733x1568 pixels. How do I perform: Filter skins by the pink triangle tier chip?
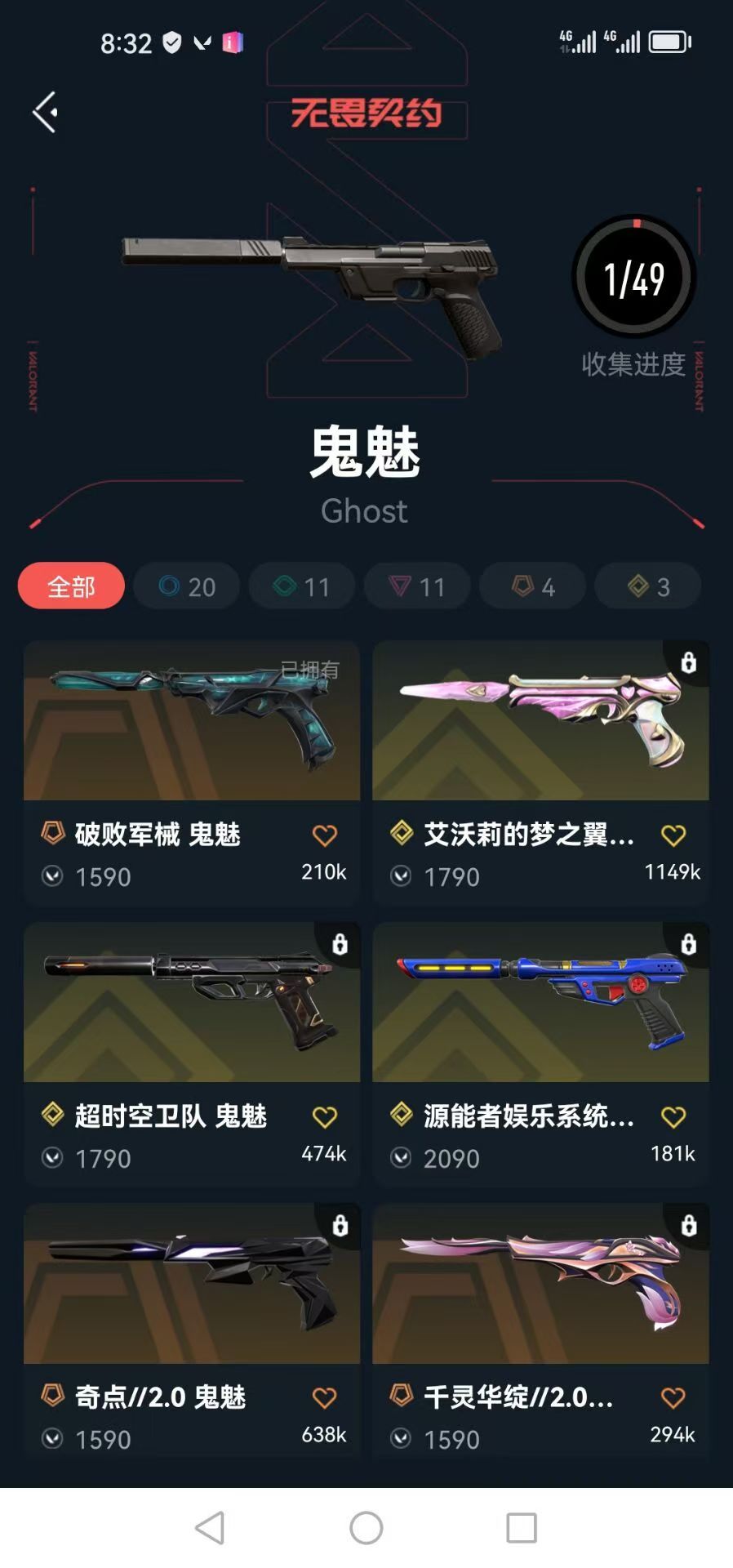pos(417,586)
